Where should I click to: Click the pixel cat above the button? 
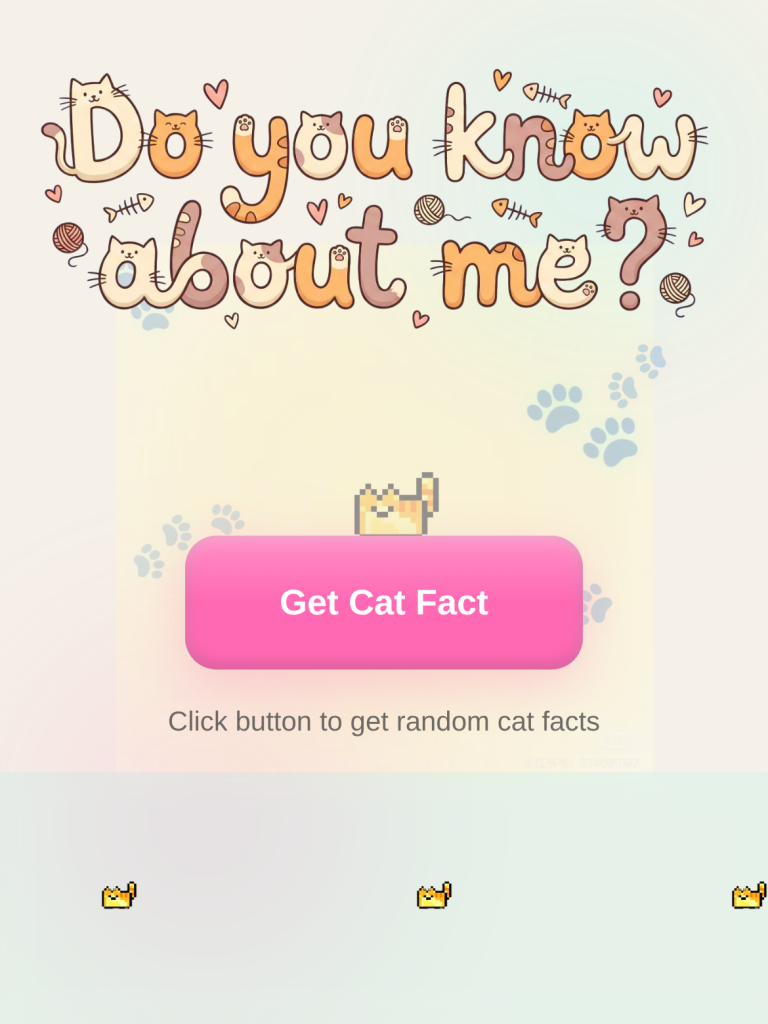point(396,505)
